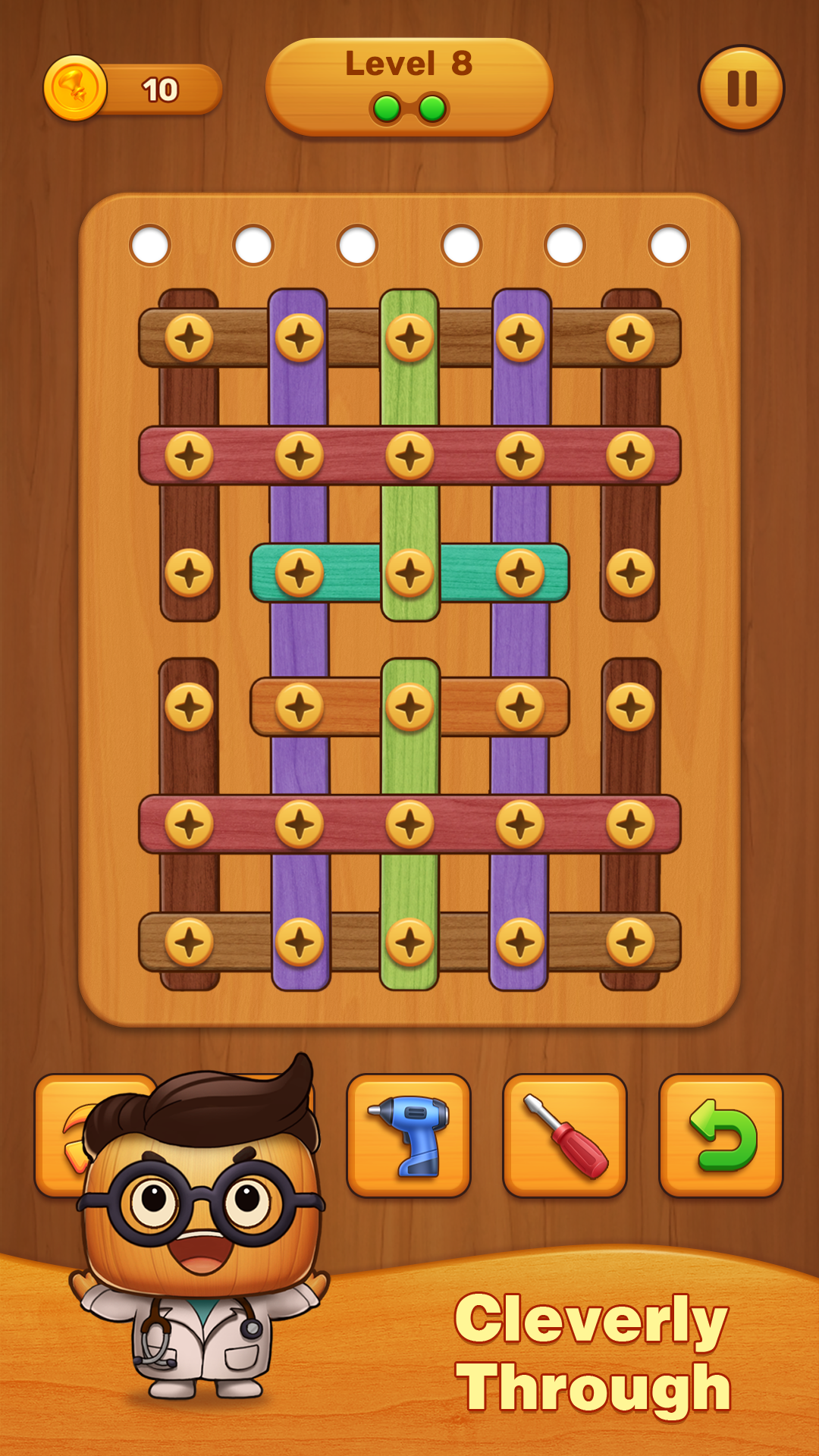Select the red screwdriver tool

point(565,1135)
